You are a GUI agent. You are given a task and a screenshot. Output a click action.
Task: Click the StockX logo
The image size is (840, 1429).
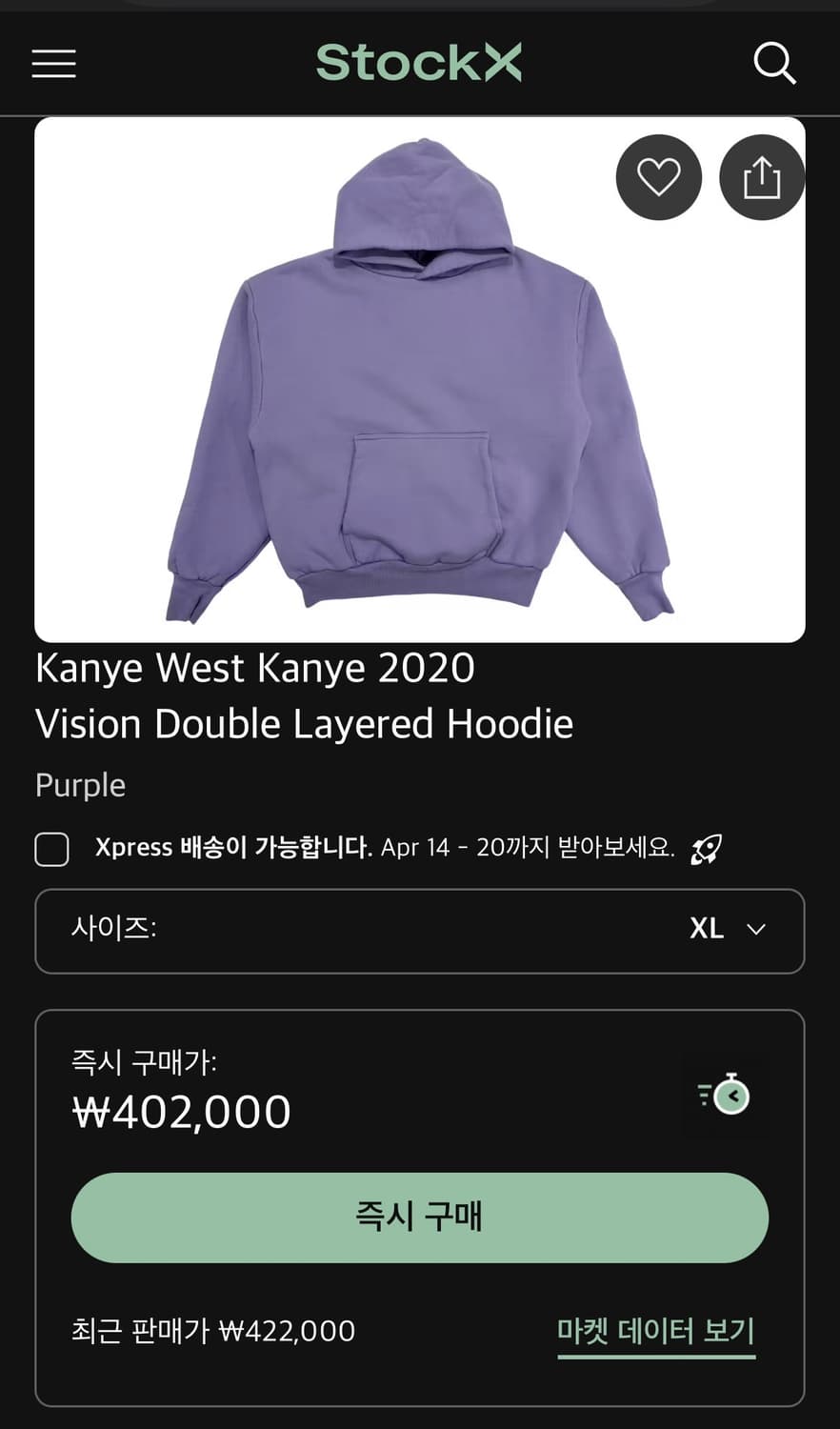pyautogui.click(x=419, y=63)
